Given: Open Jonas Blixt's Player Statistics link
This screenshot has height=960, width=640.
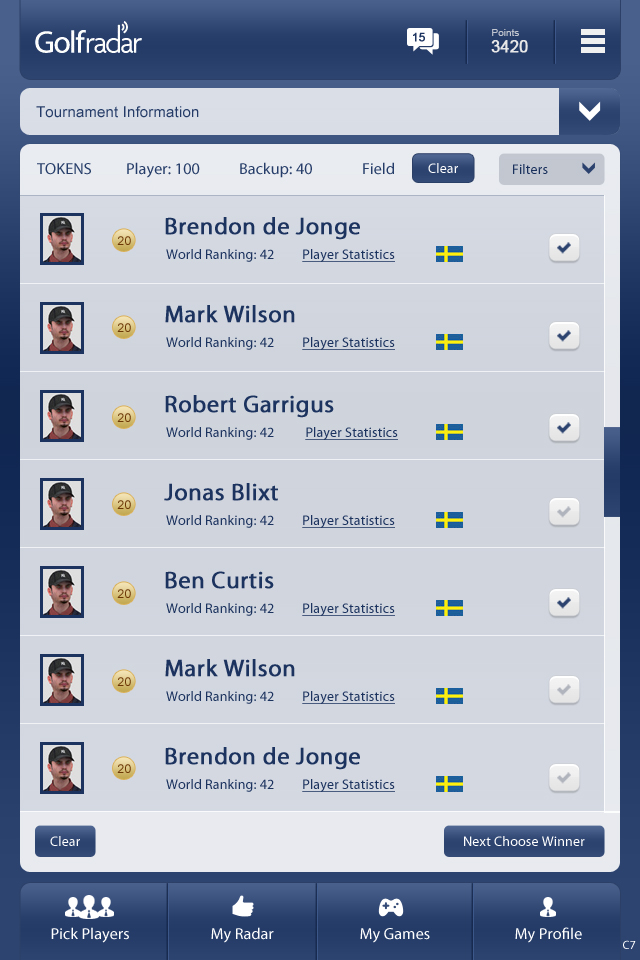Looking at the screenshot, I should [348, 521].
